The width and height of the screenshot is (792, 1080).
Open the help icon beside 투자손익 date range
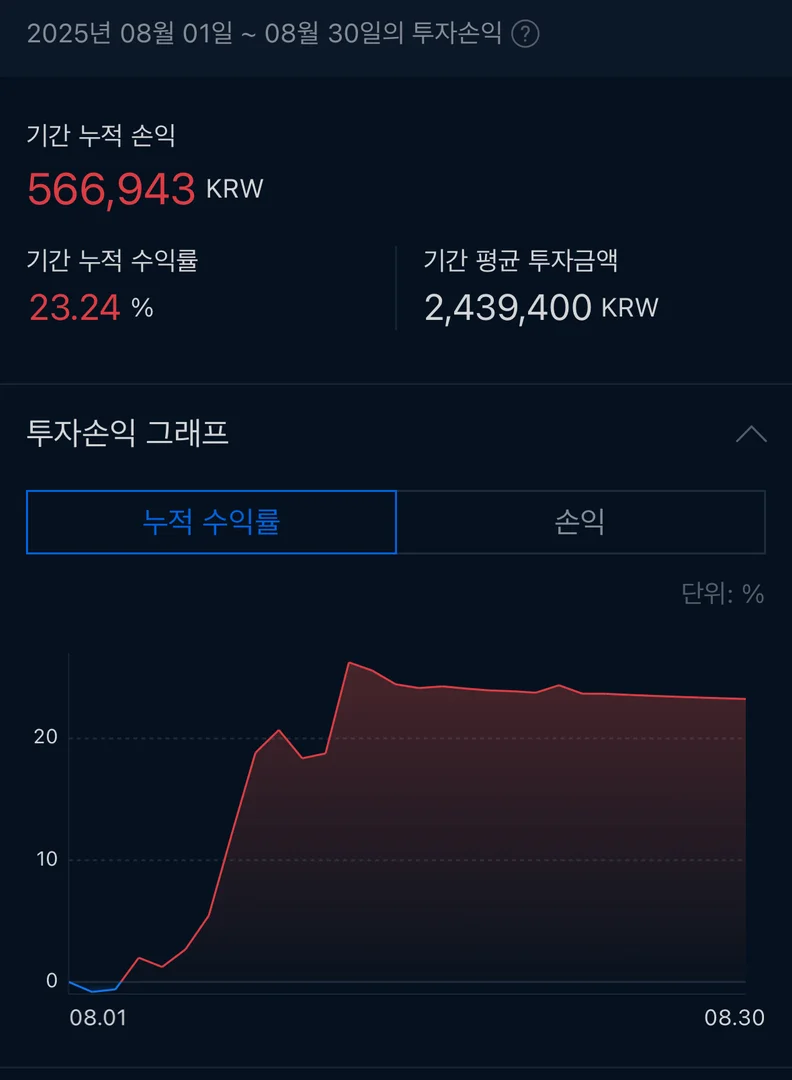[x=525, y=34]
